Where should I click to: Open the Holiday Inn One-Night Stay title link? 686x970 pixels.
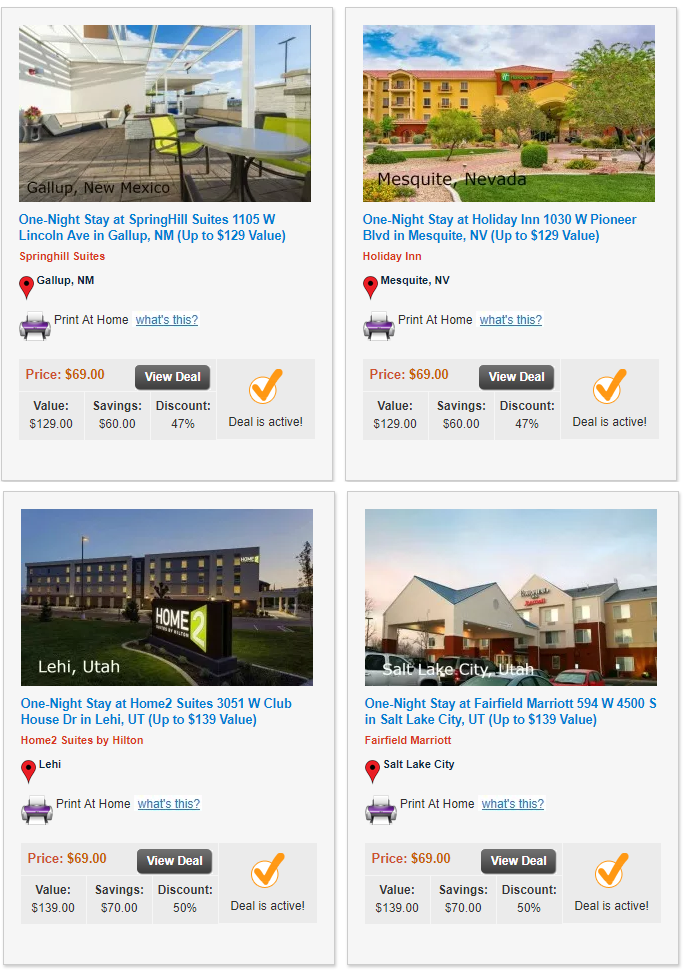pyautogui.click(x=499, y=227)
